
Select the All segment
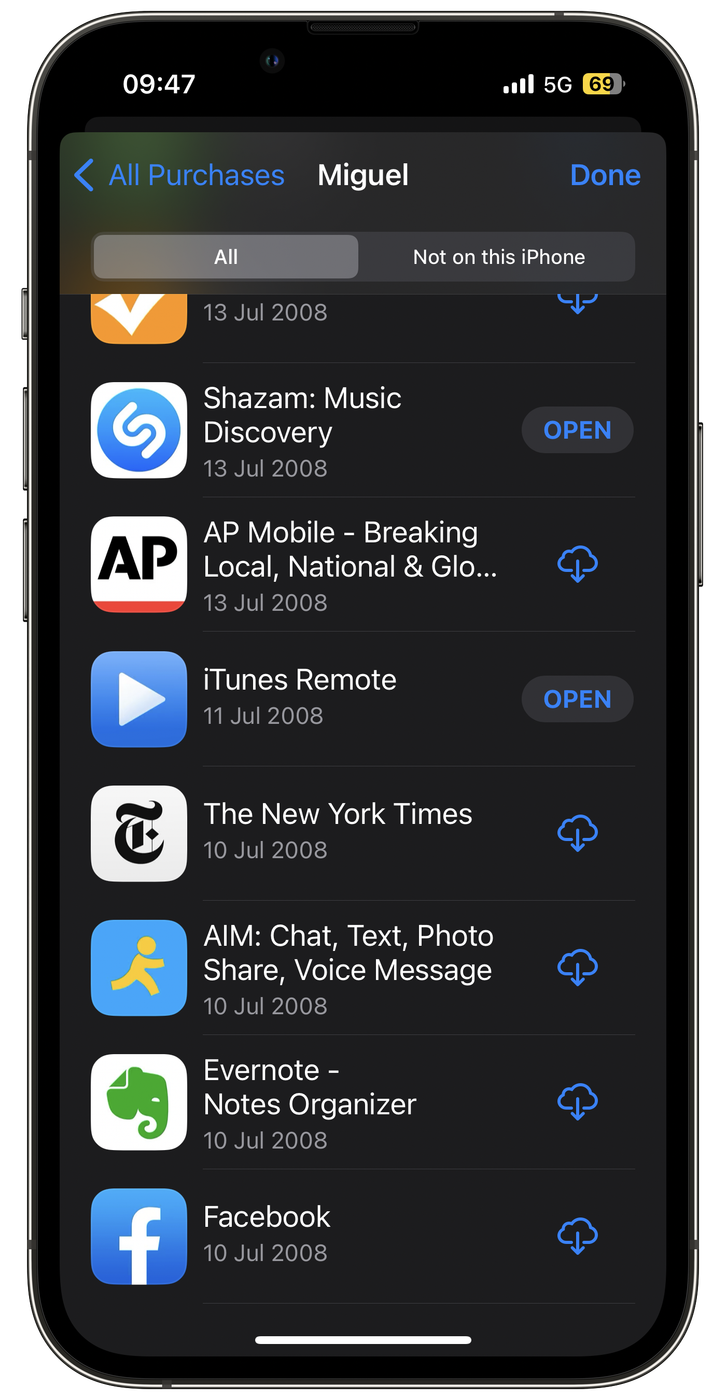click(226, 257)
